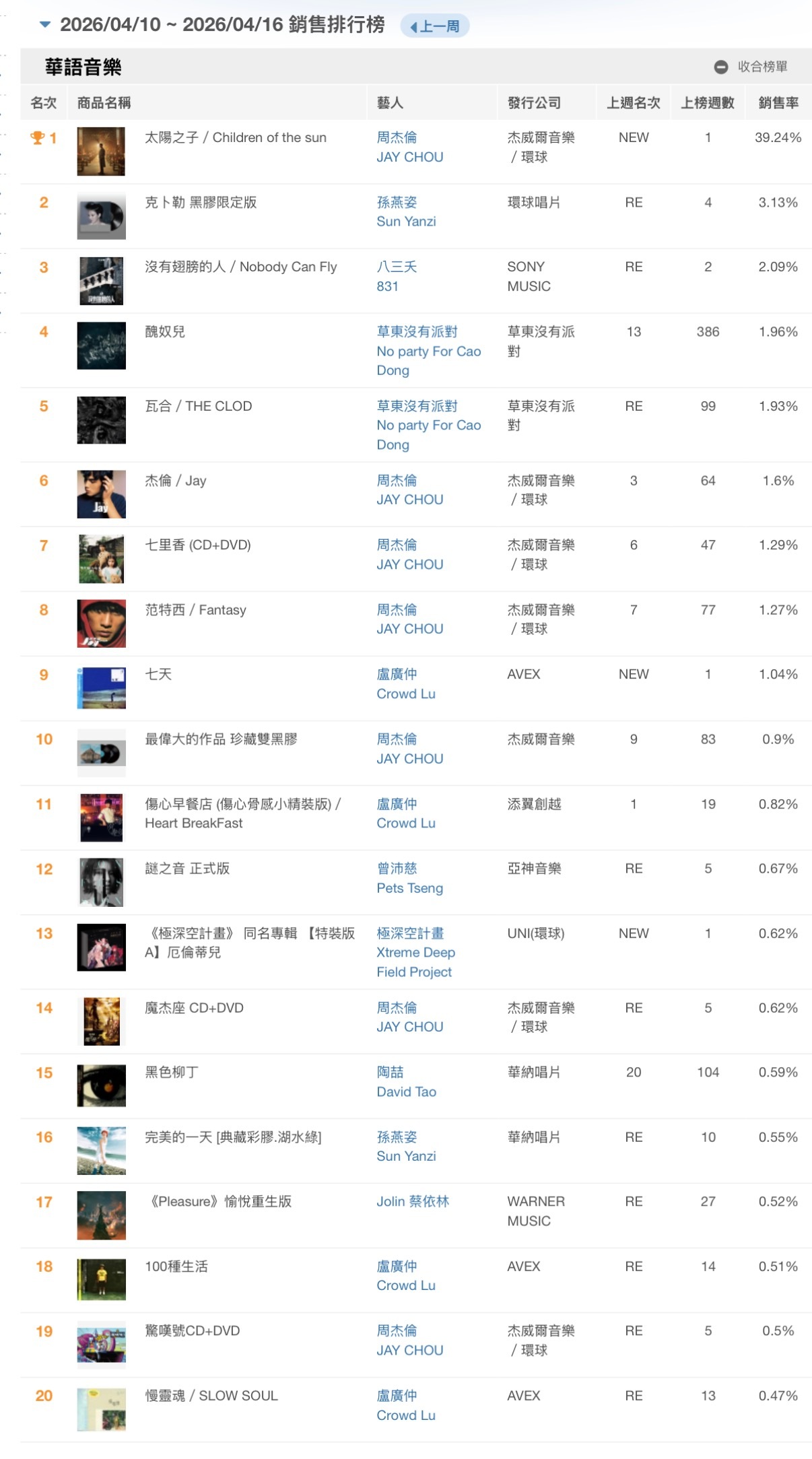Open the 草東沒有派對 link for 醜奴兒

[x=428, y=351]
